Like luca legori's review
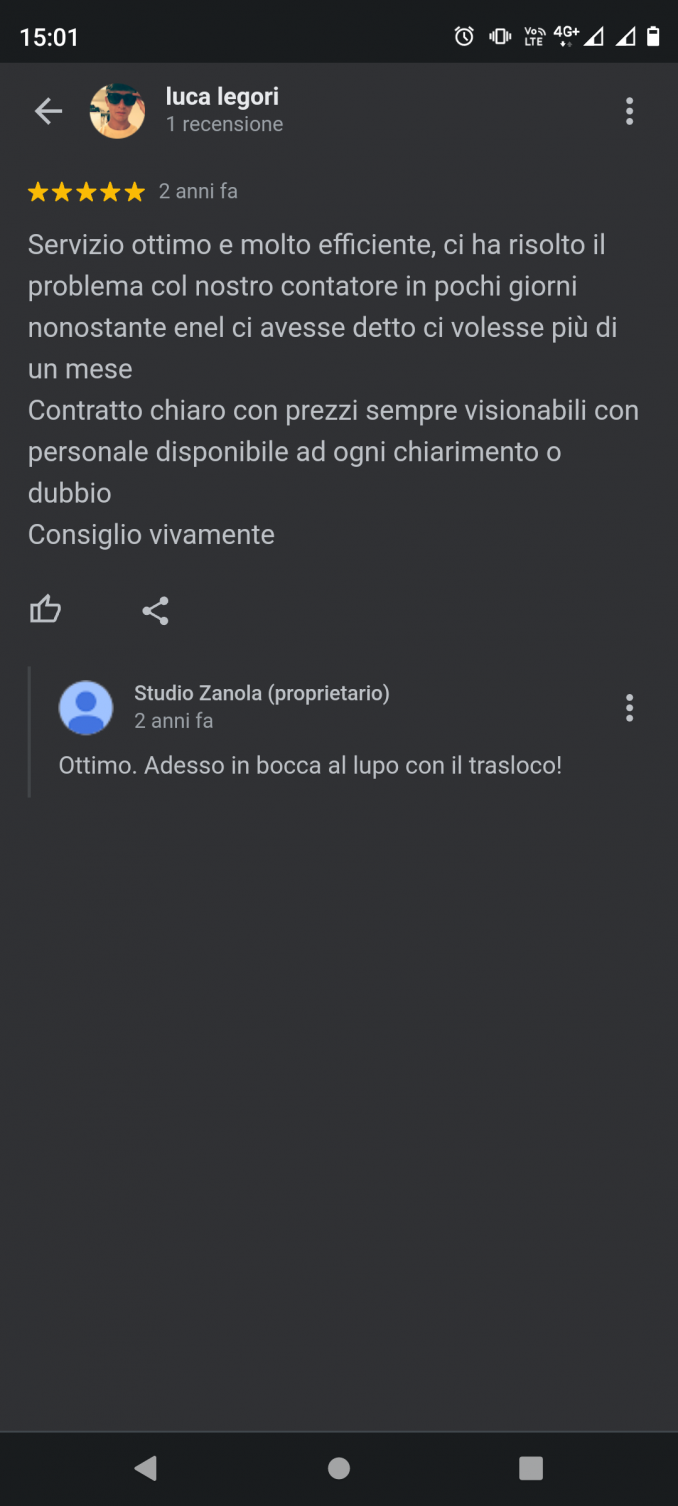 45,610
